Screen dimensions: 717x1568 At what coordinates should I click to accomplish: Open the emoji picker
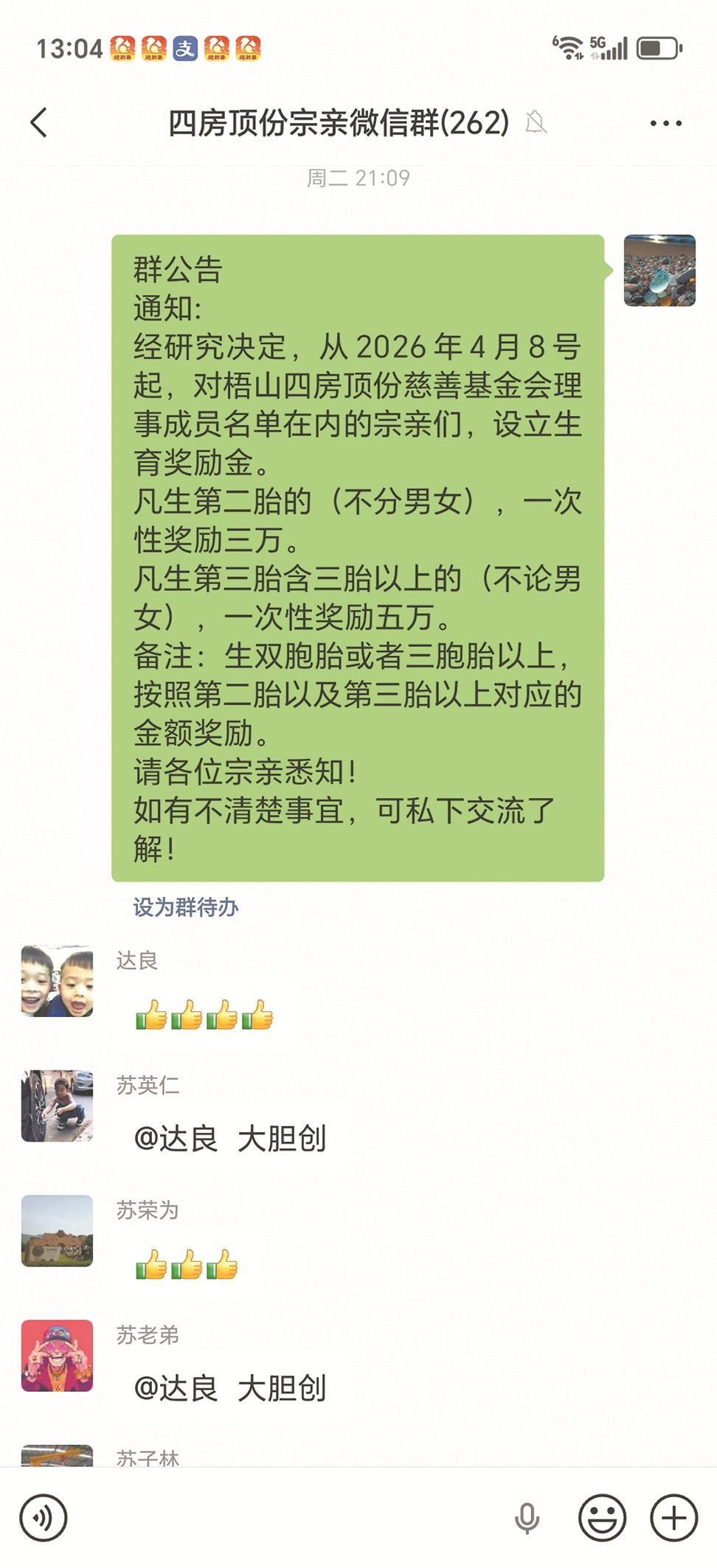602,1518
